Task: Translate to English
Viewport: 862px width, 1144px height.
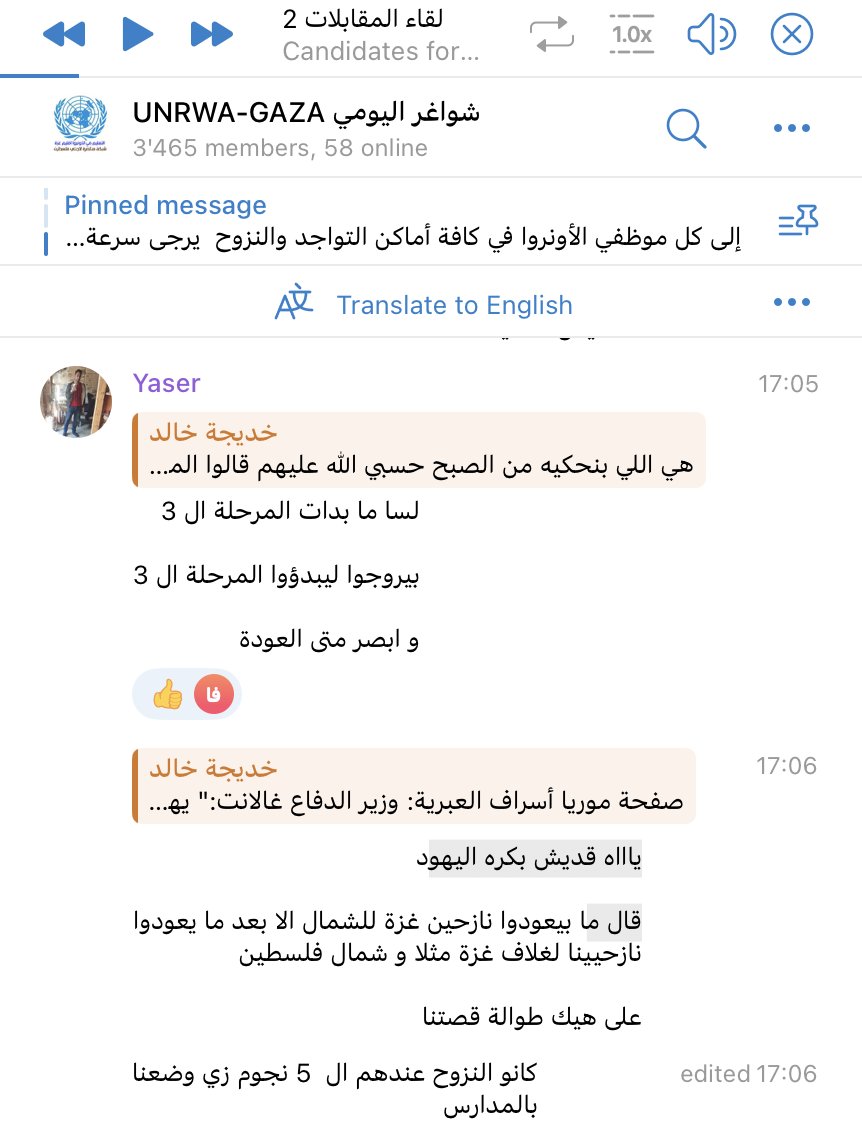Action: coord(424,304)
